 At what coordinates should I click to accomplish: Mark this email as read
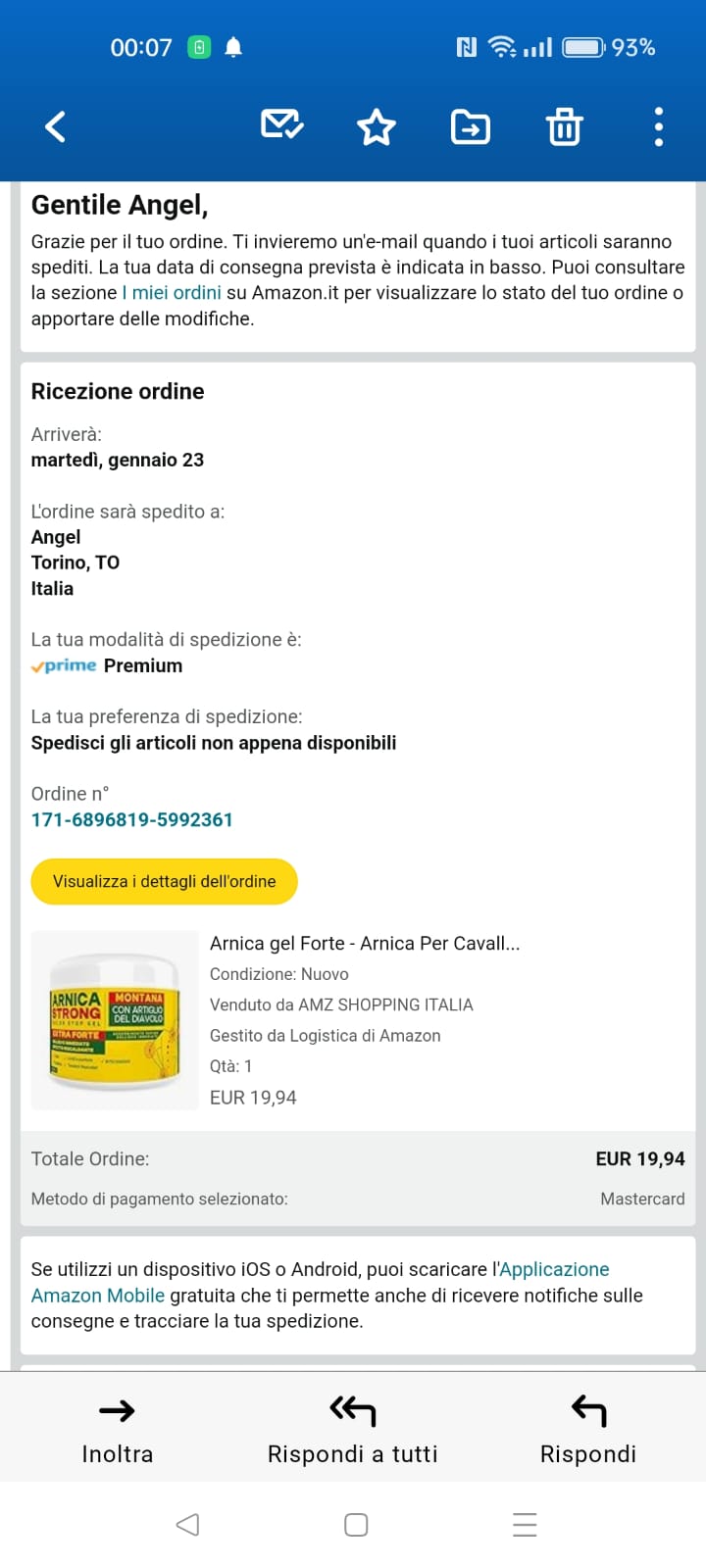point(281,126)
